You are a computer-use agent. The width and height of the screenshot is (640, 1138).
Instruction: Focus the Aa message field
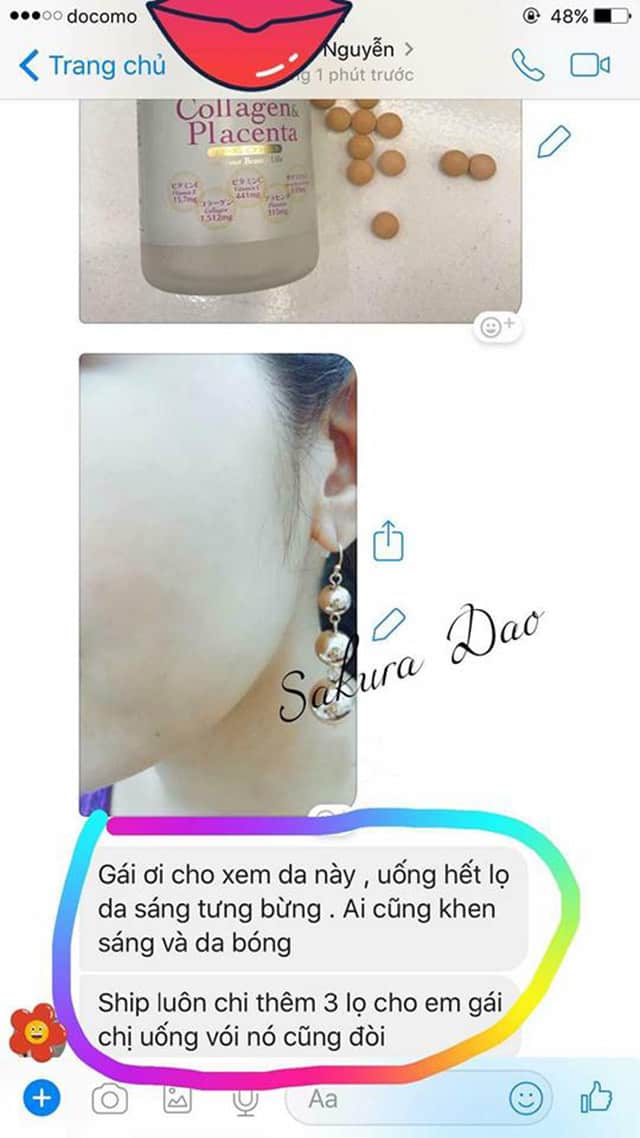(x=400, y=1100)
